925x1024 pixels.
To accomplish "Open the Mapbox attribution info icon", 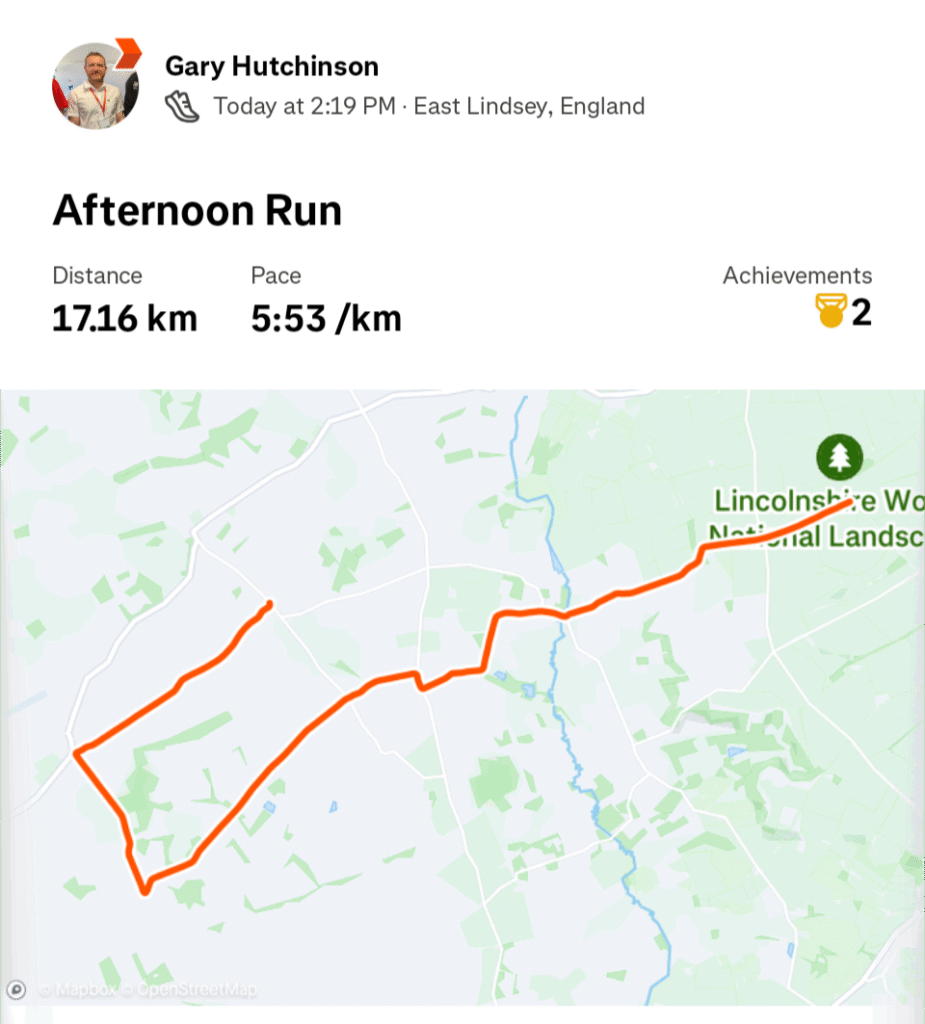I will (16, 990).
